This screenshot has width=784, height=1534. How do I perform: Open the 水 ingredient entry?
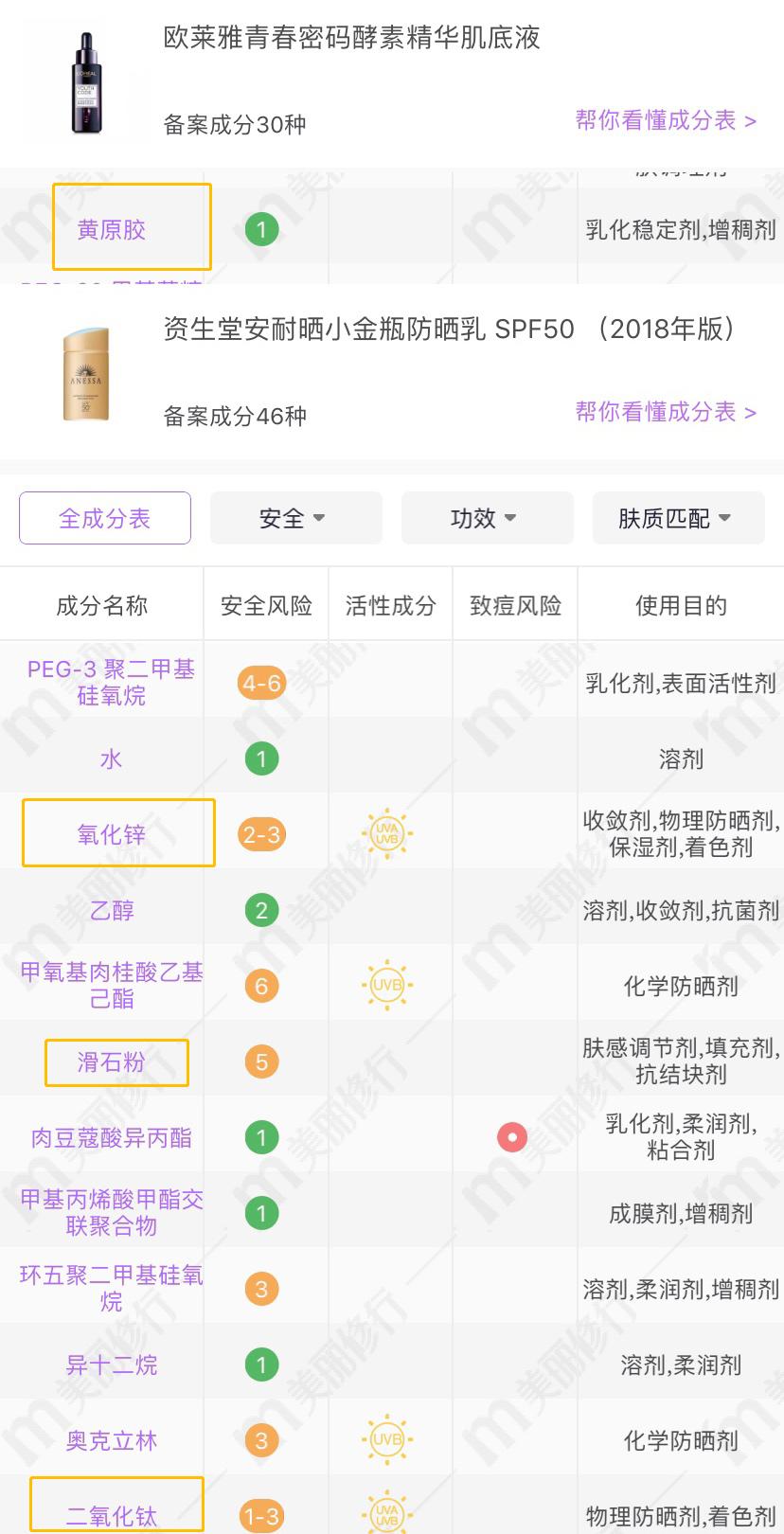(x=112, y=758)
